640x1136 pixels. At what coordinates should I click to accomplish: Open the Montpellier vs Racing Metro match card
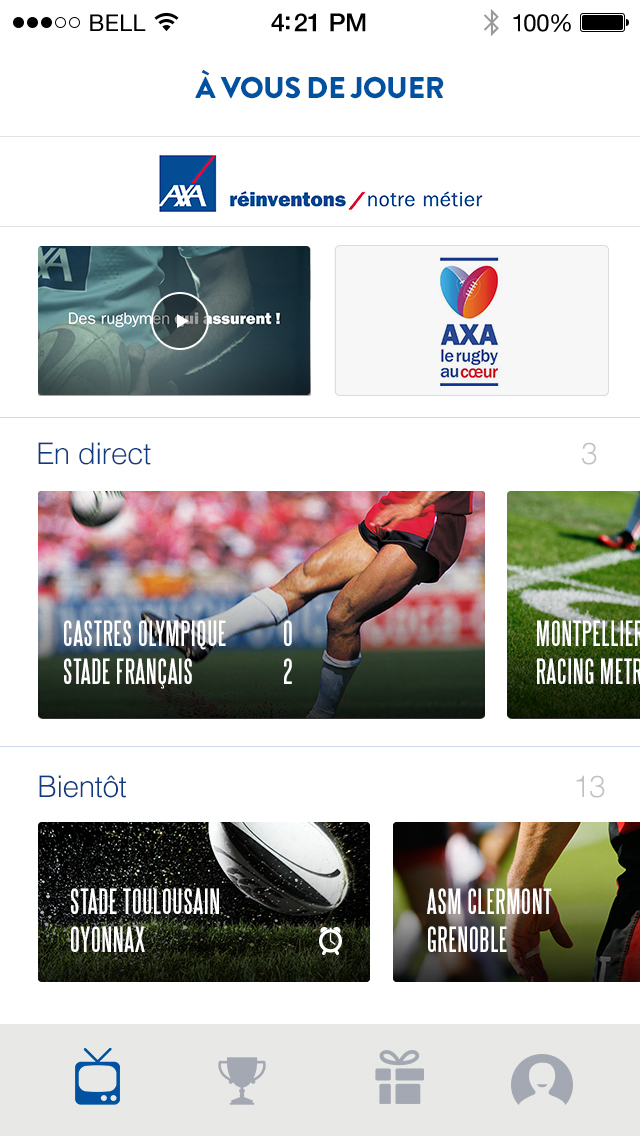point(574,604)
